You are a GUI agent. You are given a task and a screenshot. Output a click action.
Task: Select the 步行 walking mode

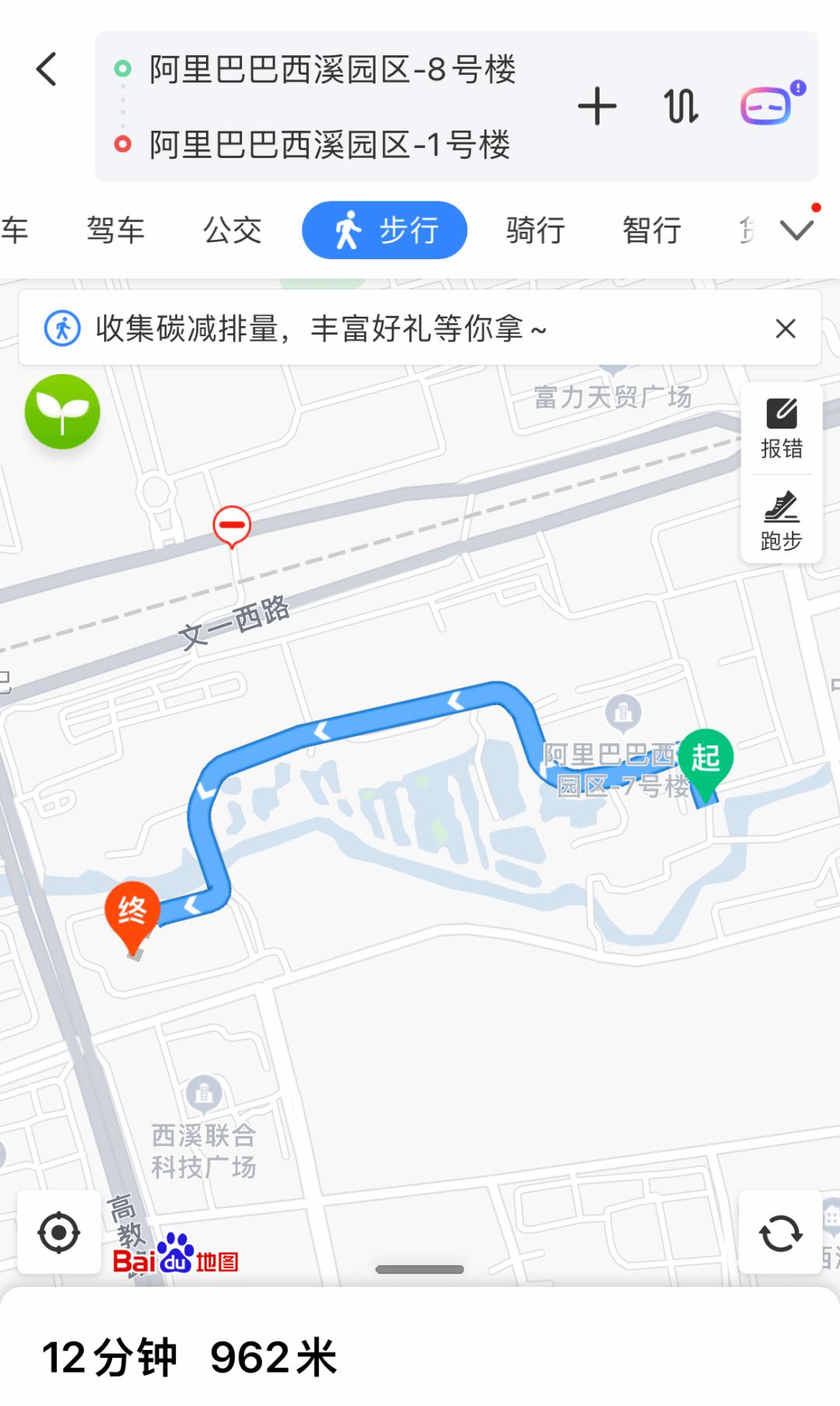[384, 230]
